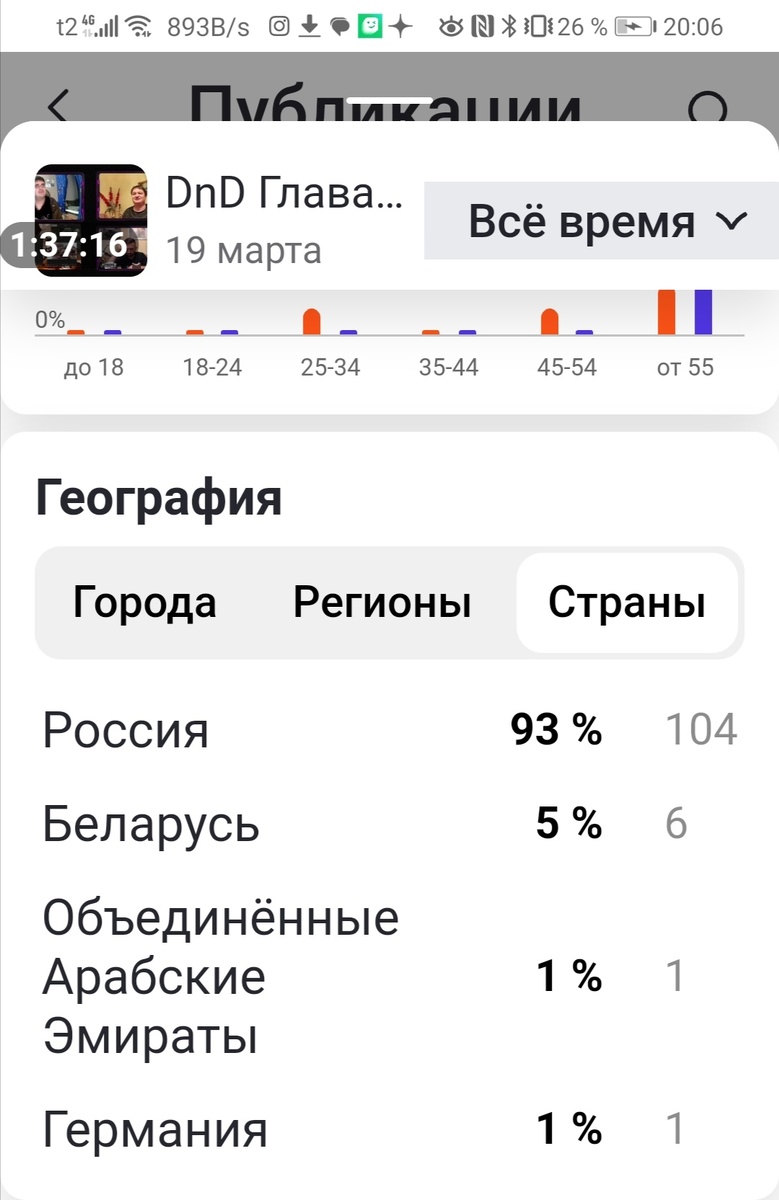Image resolution: width=779 pixels, height=1200 pixels.
Task: Tap the Instagram icon in the status bar
Action: (279, 23)
